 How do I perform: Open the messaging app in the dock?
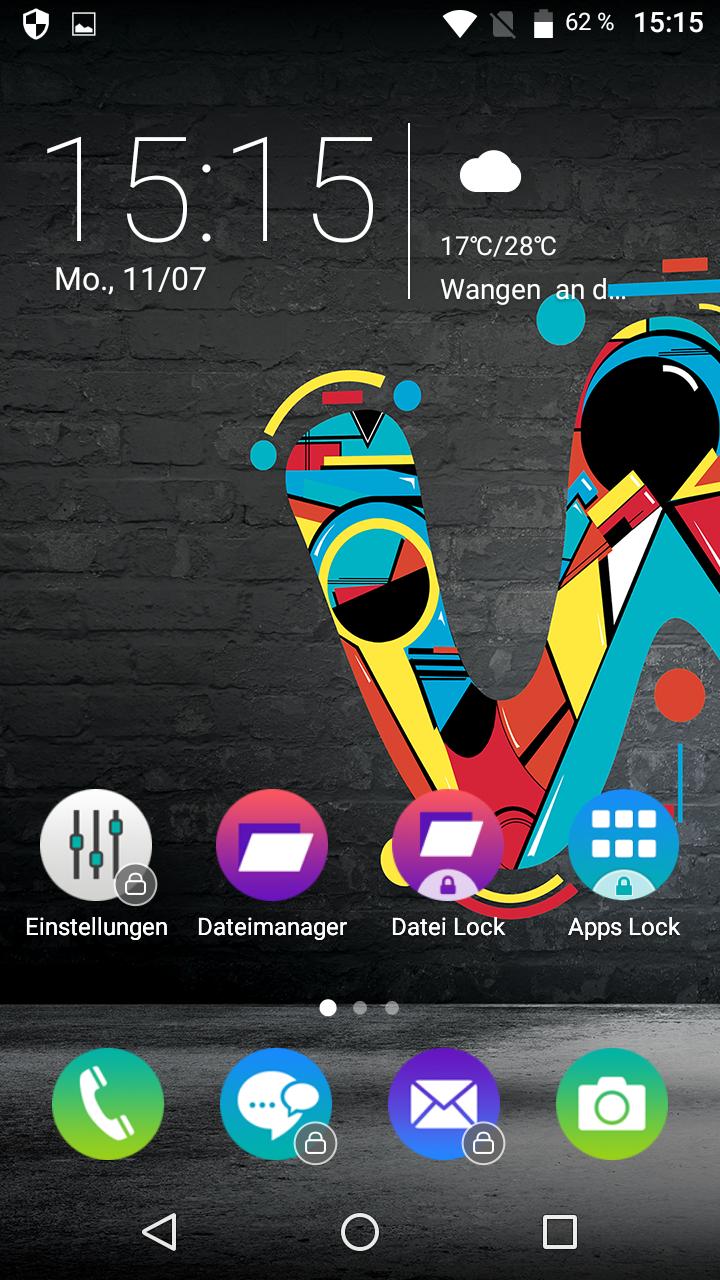(276, 1104)
